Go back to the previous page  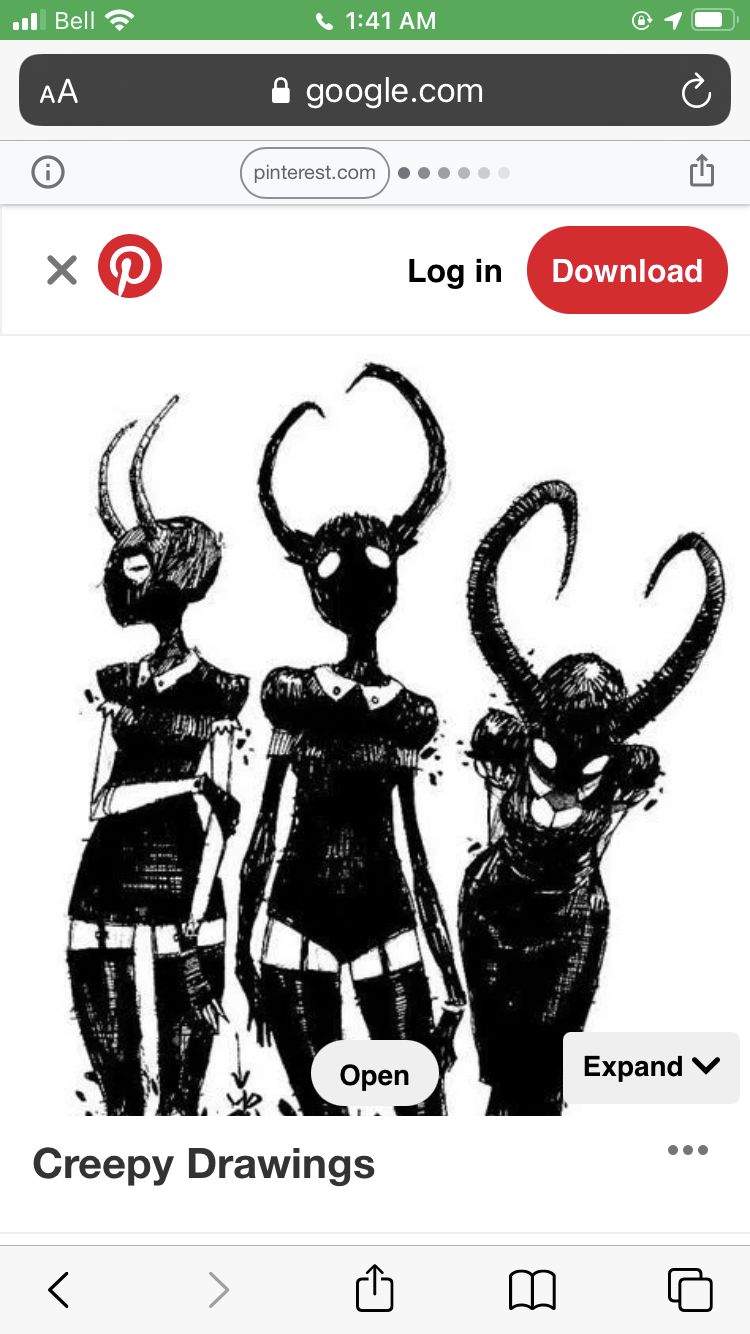pos(59,1290)
